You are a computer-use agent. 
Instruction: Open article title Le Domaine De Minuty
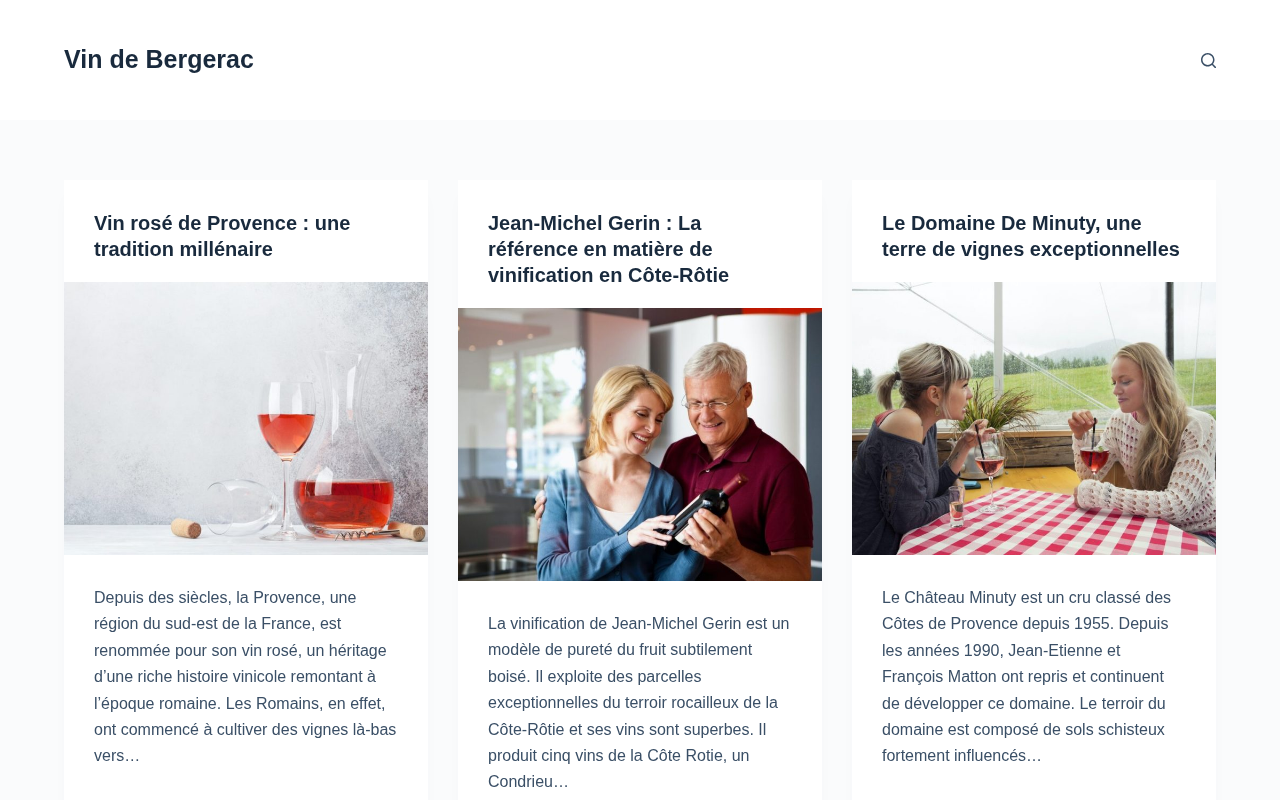pyautogui.click(x=1031, y=236)
